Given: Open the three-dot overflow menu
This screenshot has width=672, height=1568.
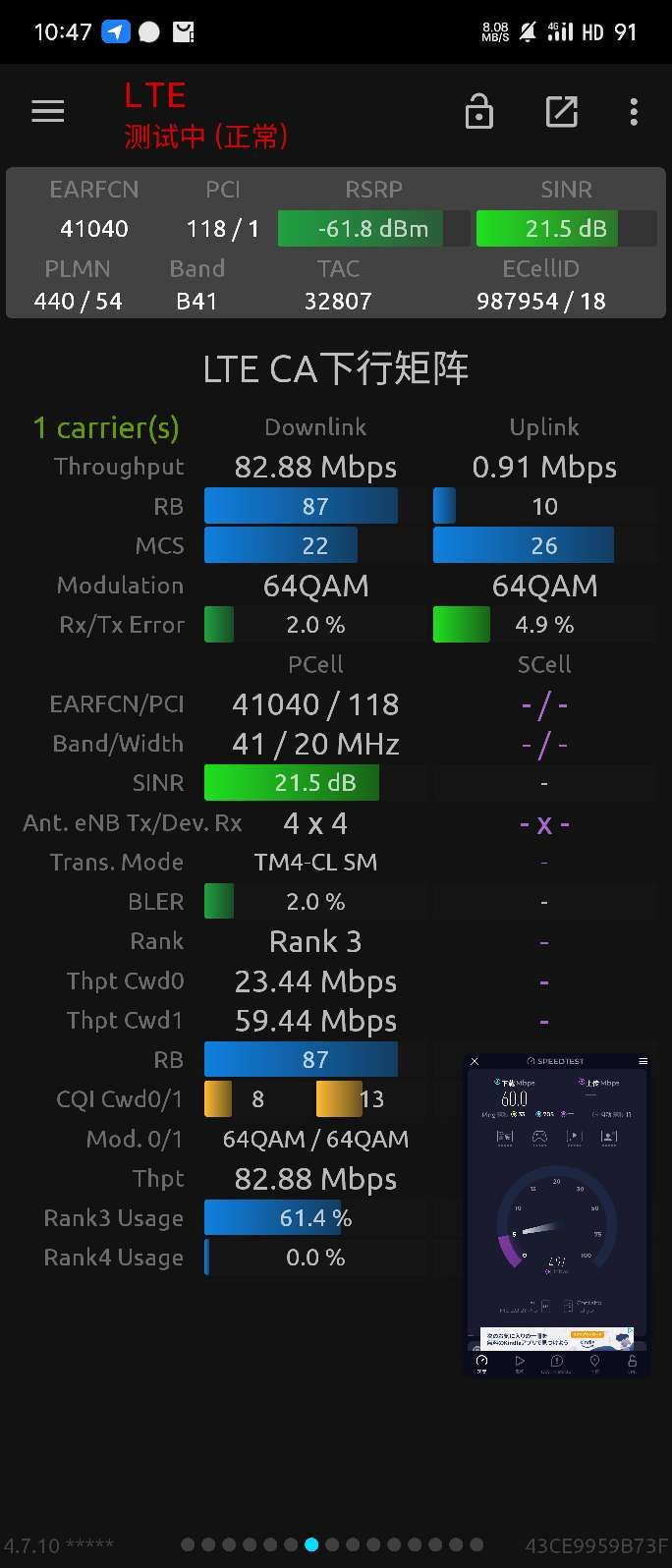Looking at the screenshot, I should 634,112.
